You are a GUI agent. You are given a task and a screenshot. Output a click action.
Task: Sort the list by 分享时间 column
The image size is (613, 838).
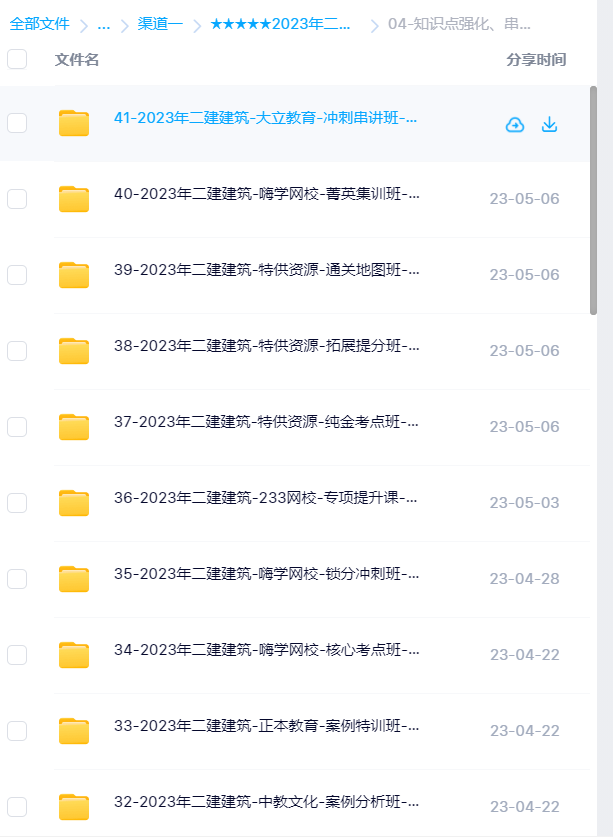(x=535, y=60)
